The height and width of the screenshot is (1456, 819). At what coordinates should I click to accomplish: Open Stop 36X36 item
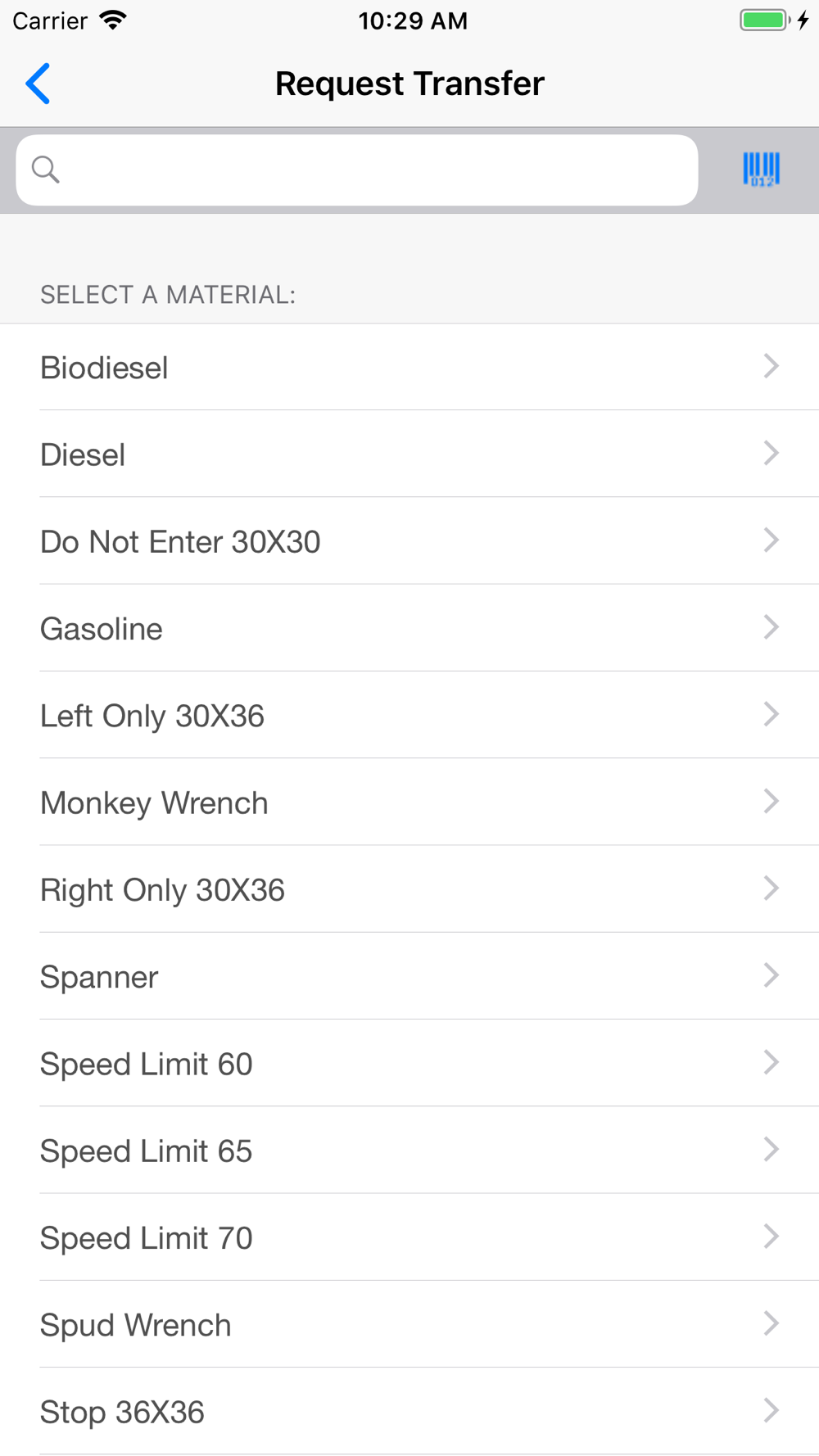point(409,1411)
